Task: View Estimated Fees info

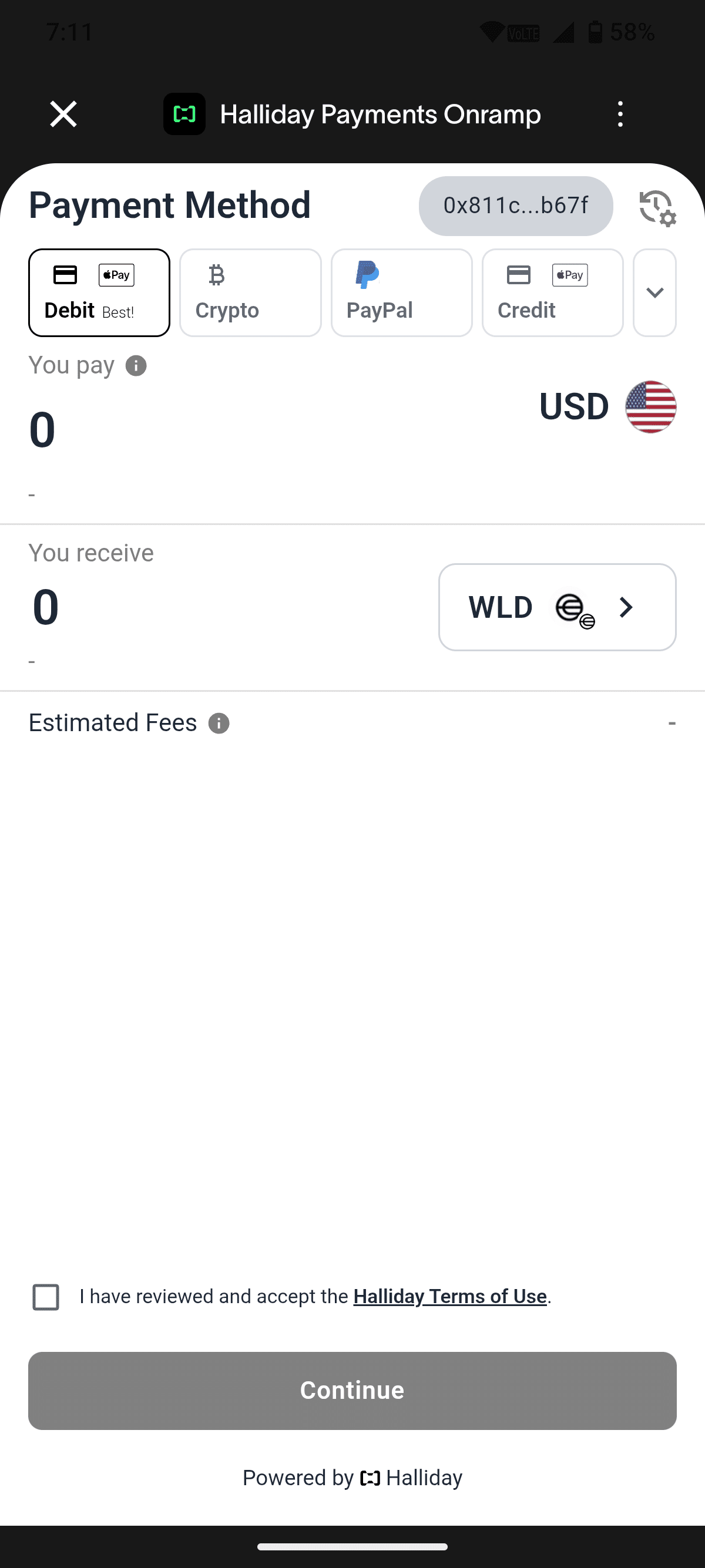Action: (x=219, y=723)
